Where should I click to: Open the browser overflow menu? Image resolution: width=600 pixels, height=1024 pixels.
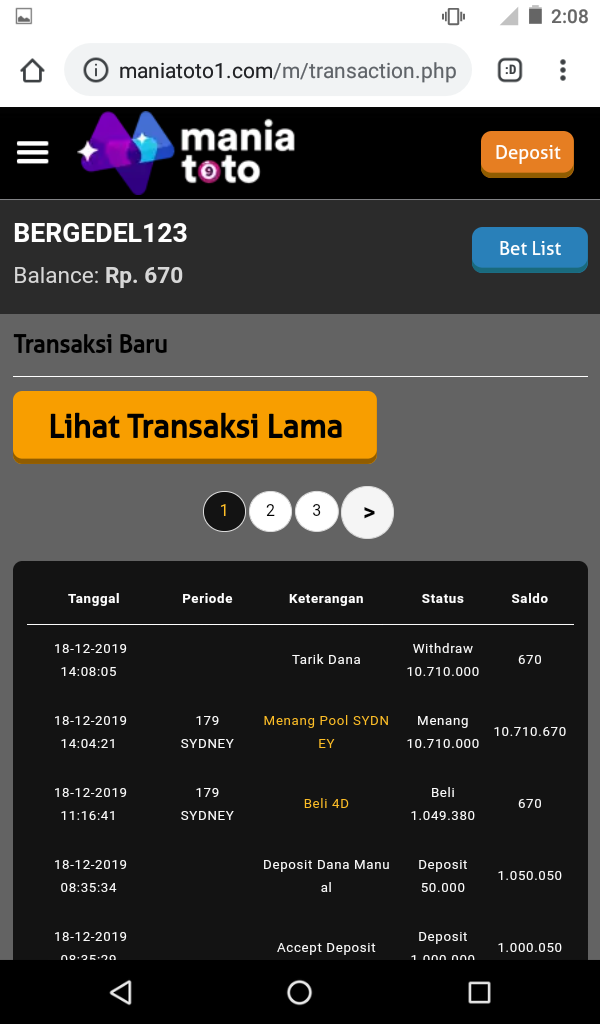pos(563,70)
